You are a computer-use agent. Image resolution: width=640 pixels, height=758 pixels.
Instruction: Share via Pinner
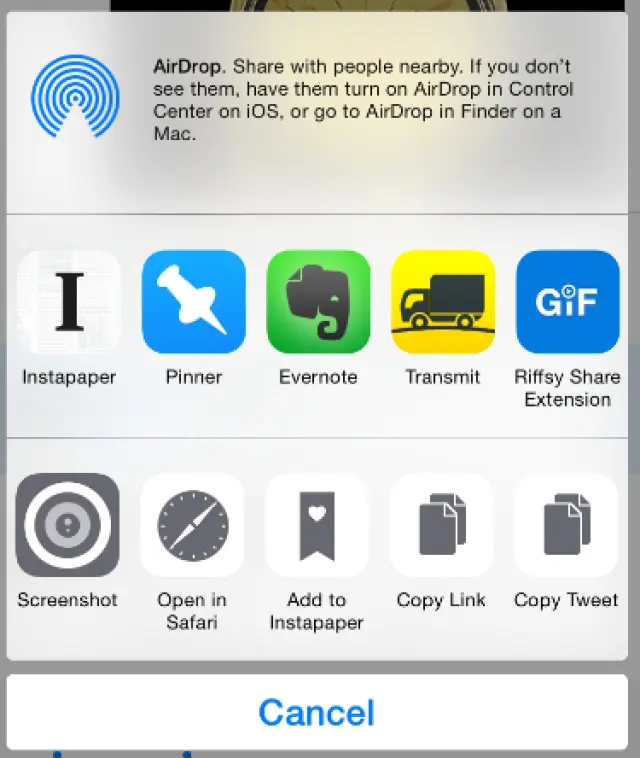(x=193, y=302)
